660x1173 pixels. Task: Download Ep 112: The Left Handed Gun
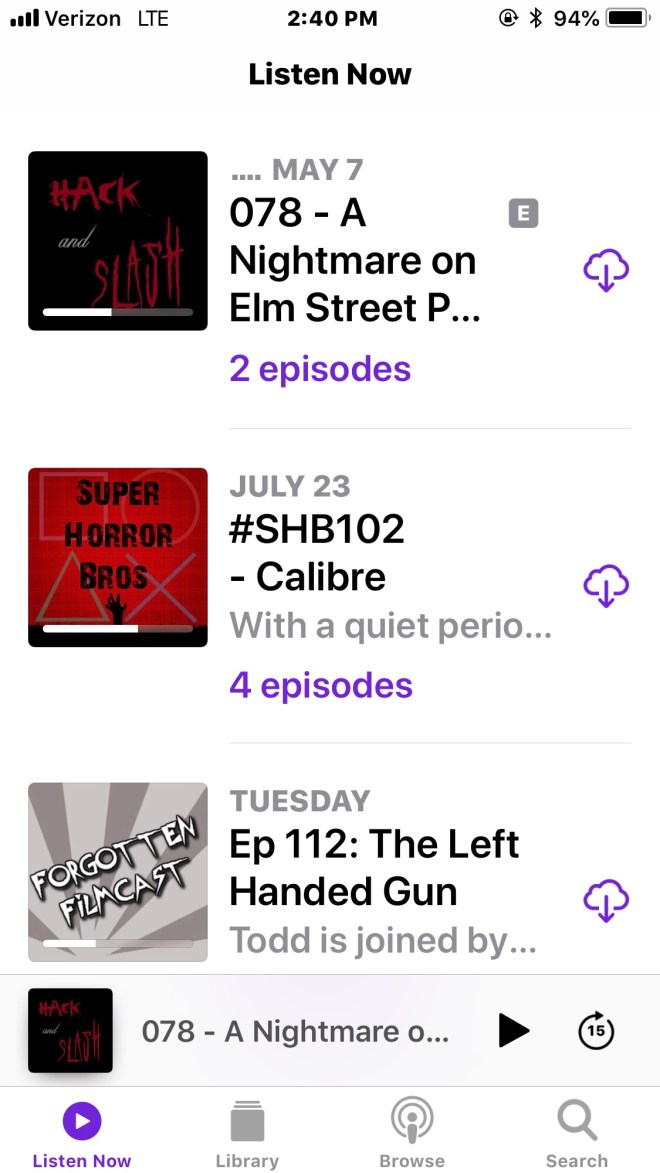[x=605, y=901]
